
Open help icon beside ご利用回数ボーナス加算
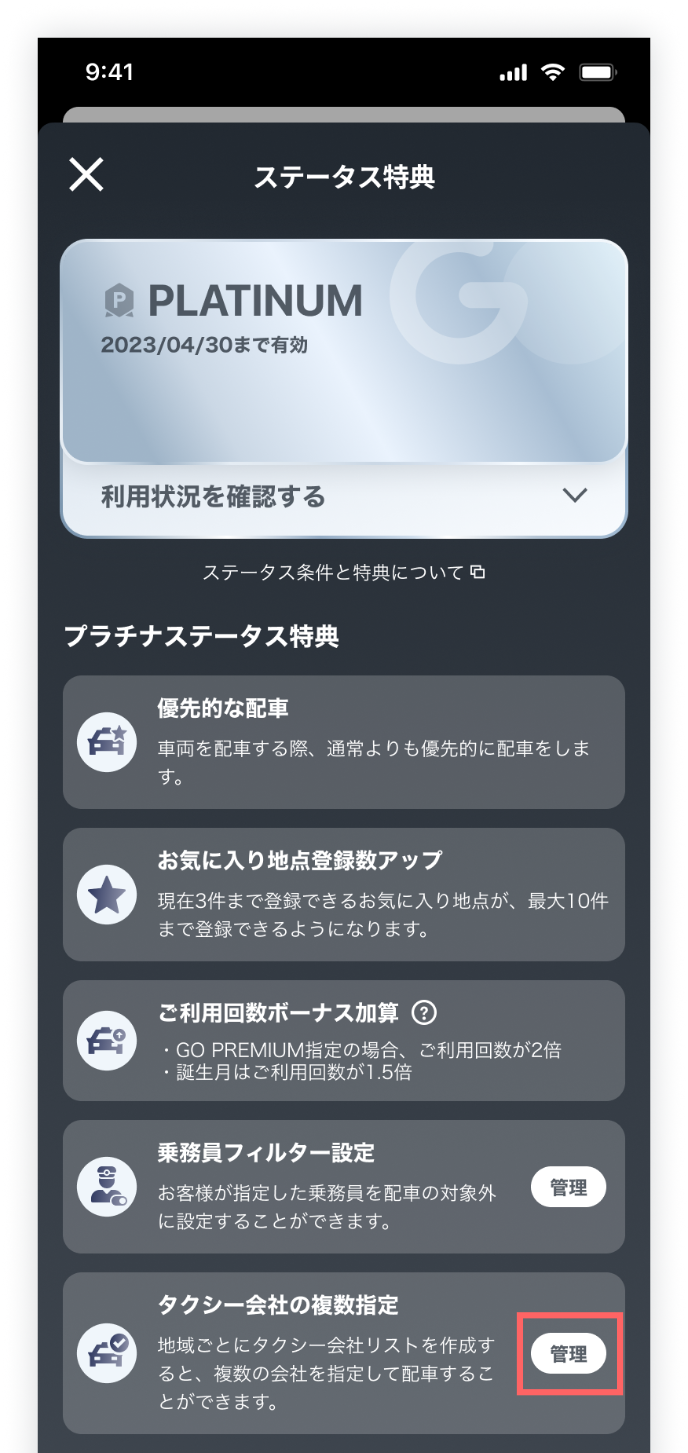(424, 1013)
